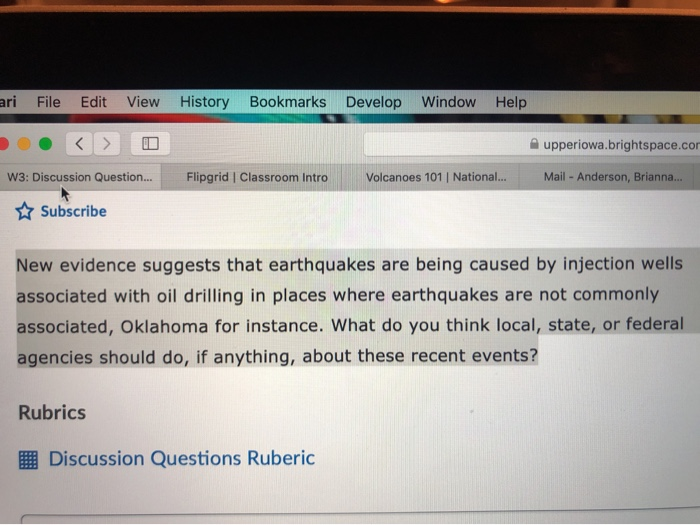This screenshot has width=700, height=525.
Task: Switch to the W3: Discussion Question tab
Action: pyautogui.click(x=80, y=177)
